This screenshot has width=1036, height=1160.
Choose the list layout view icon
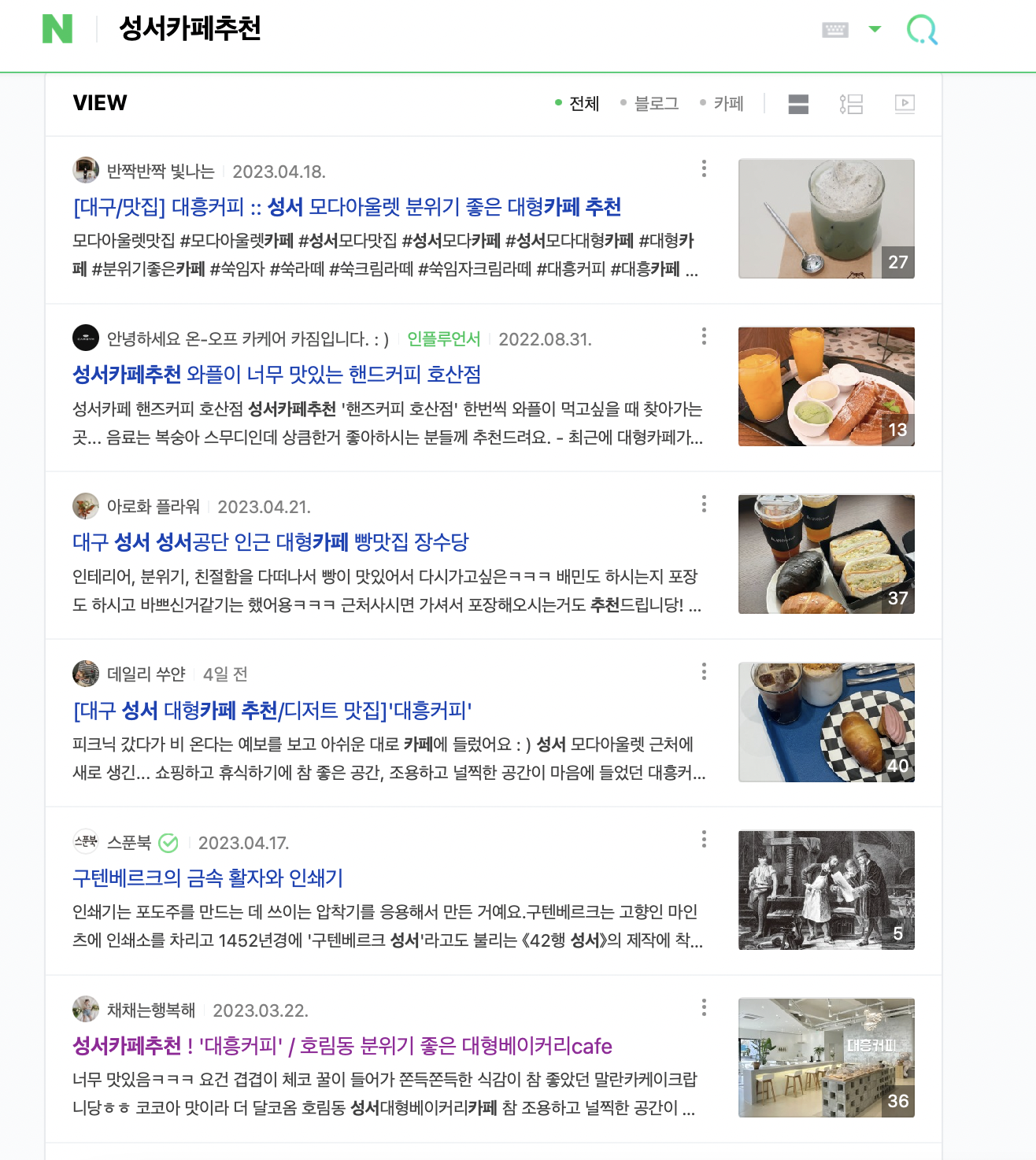click(x=851, y=104)
